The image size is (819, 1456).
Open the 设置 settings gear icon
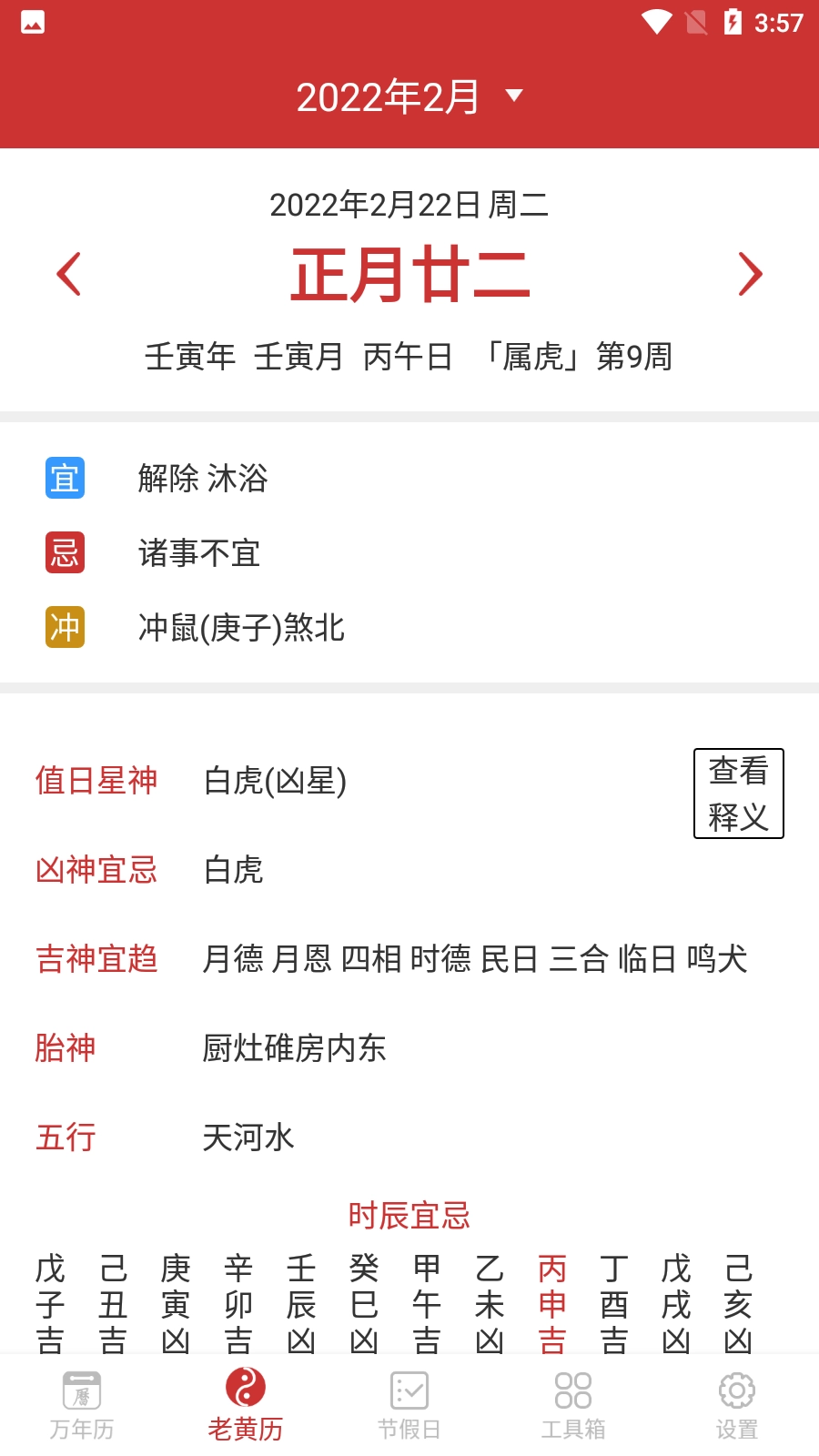(737, 1390)
